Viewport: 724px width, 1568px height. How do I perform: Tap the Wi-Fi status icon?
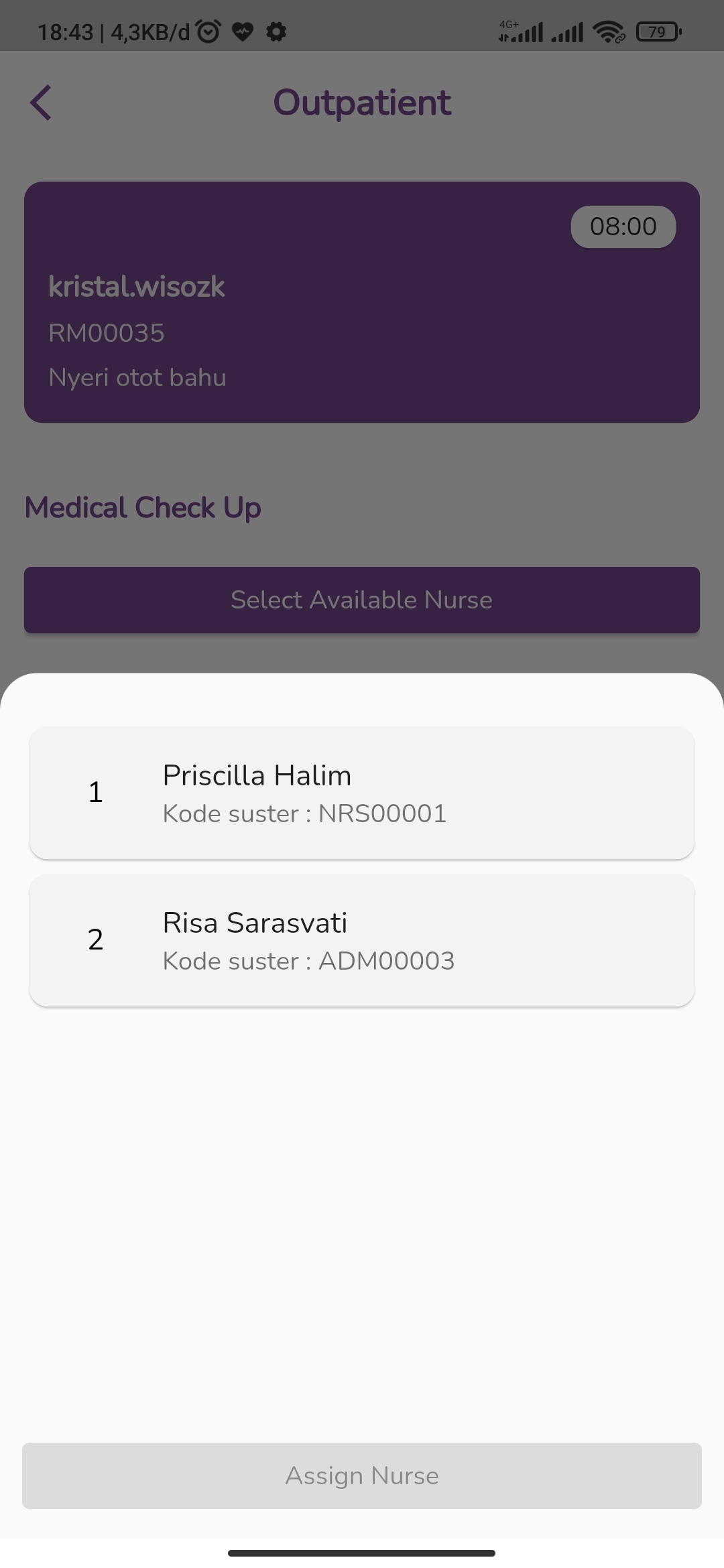(x=607, y=31)
